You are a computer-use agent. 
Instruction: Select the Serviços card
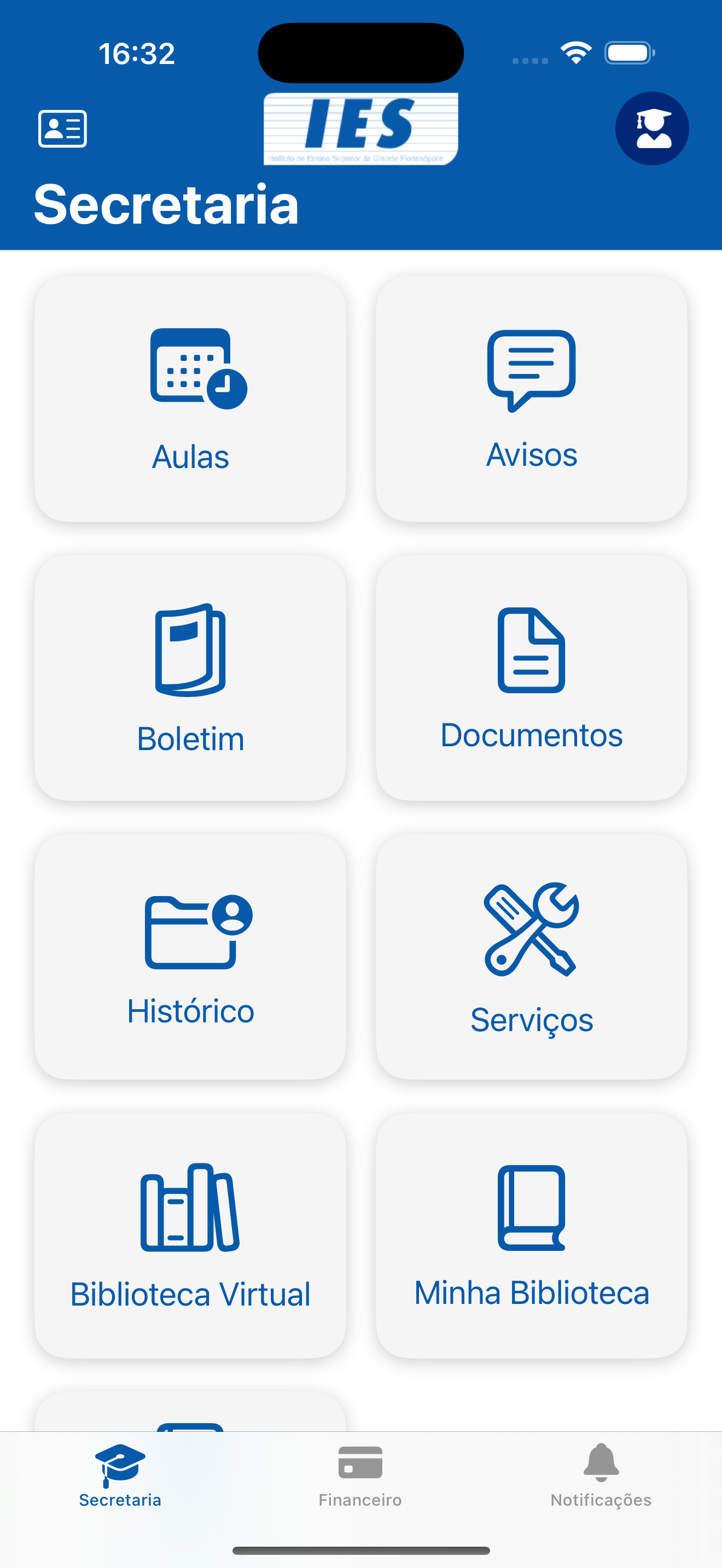[x=532, y=957]
